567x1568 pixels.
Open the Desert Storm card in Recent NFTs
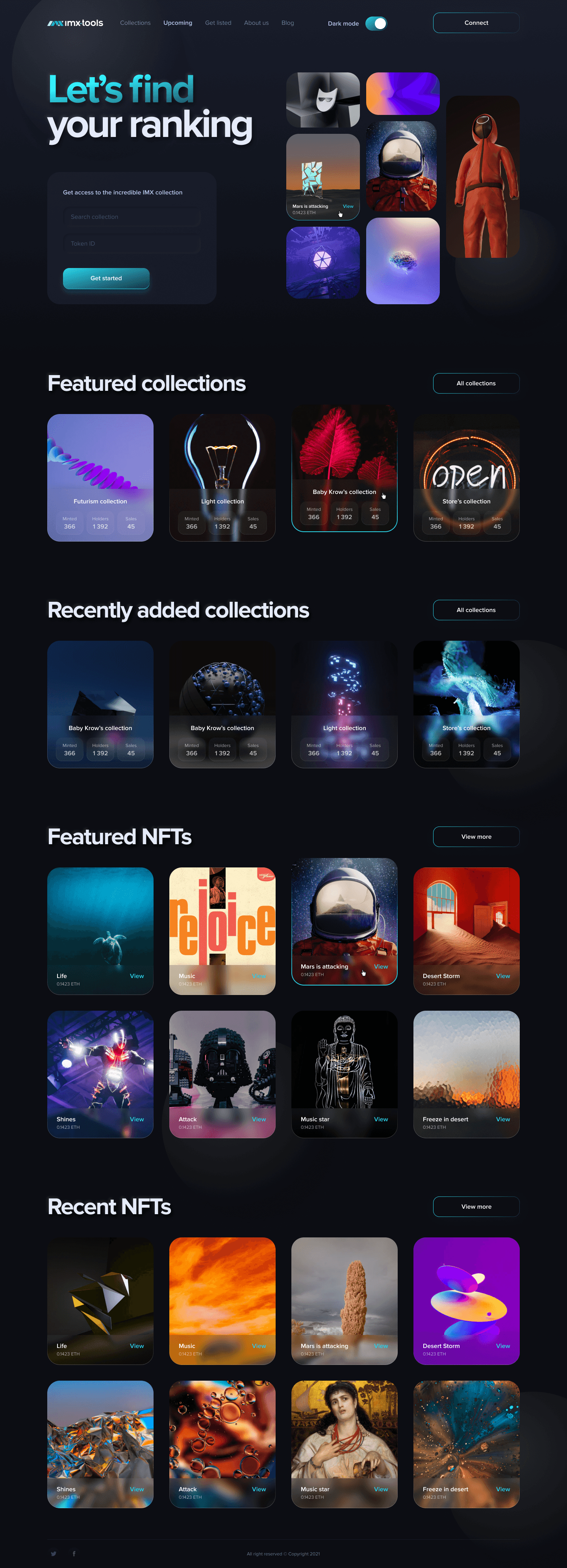[x=466, y=1300]
